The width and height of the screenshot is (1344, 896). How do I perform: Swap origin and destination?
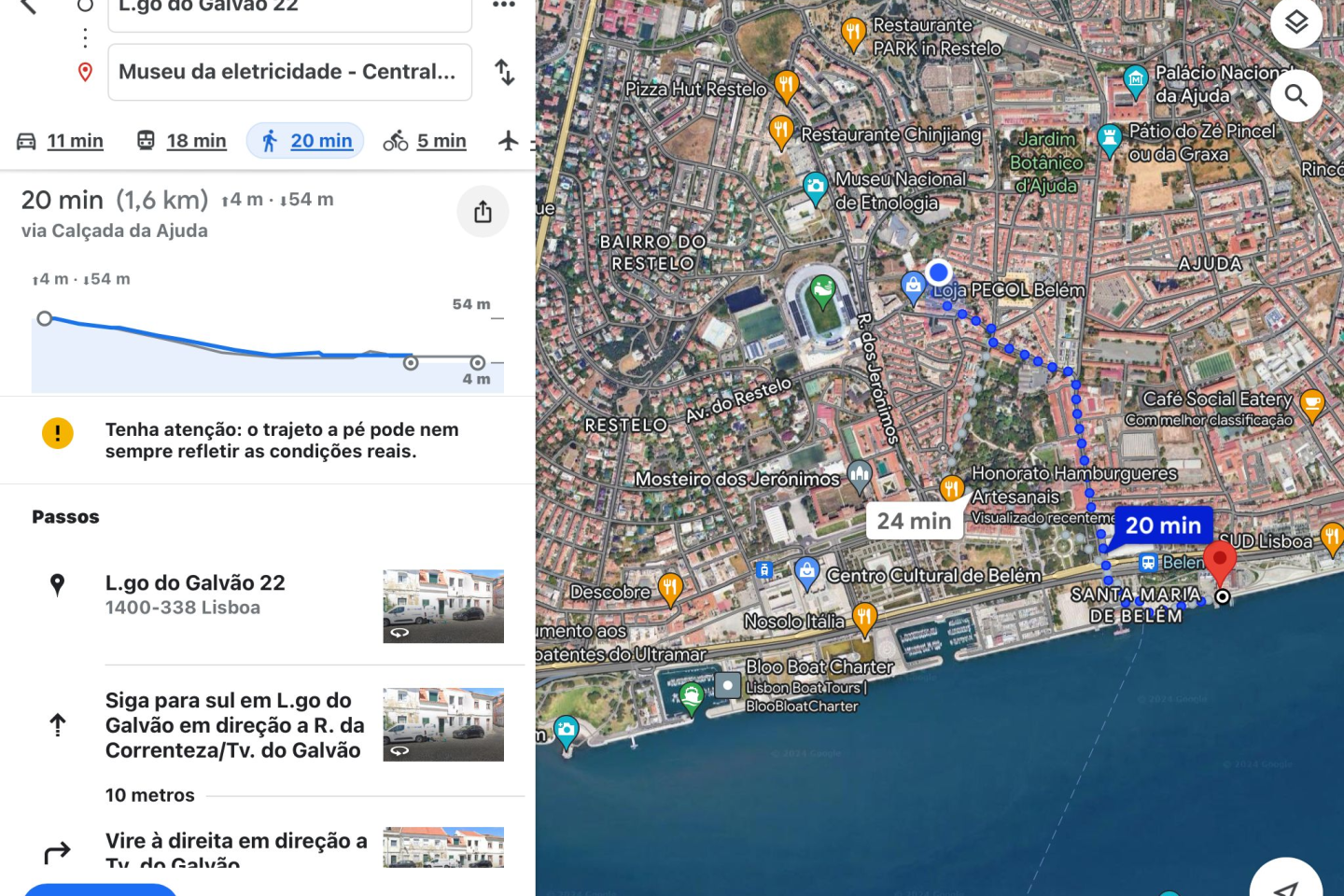[505, 72]
